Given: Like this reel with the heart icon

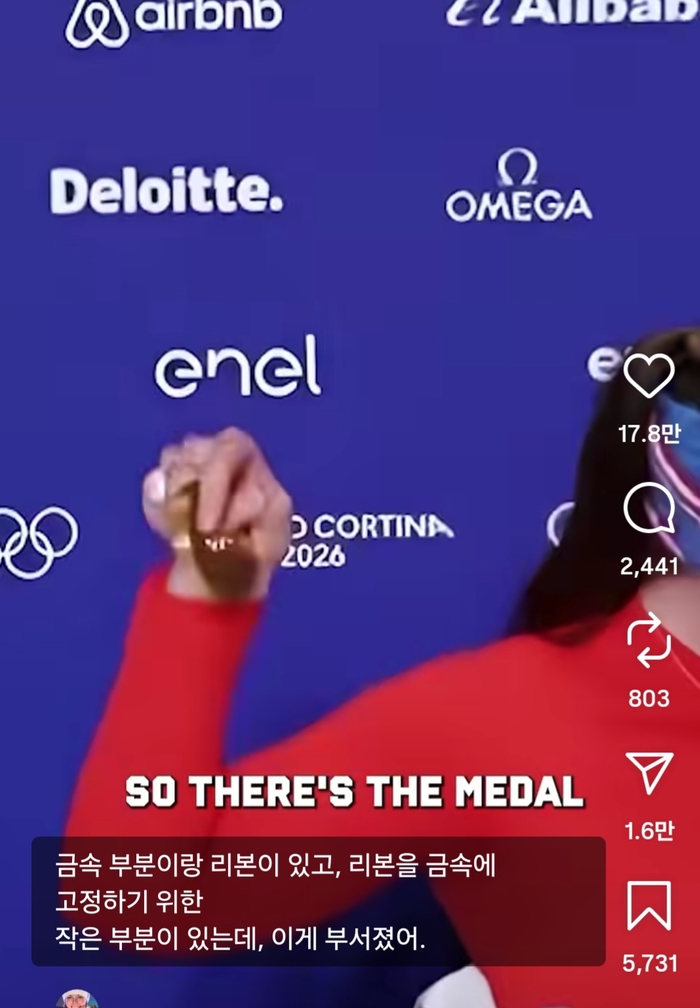Looking at the screenshot, I should (x=649, y=377).
